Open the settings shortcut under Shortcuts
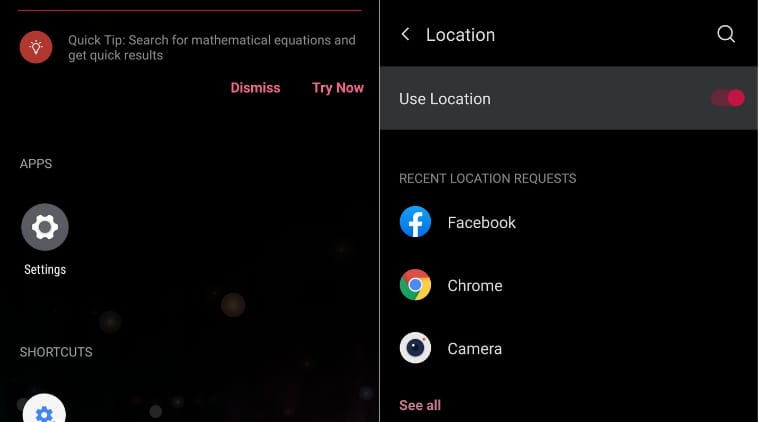 click(x=44, y=410)
